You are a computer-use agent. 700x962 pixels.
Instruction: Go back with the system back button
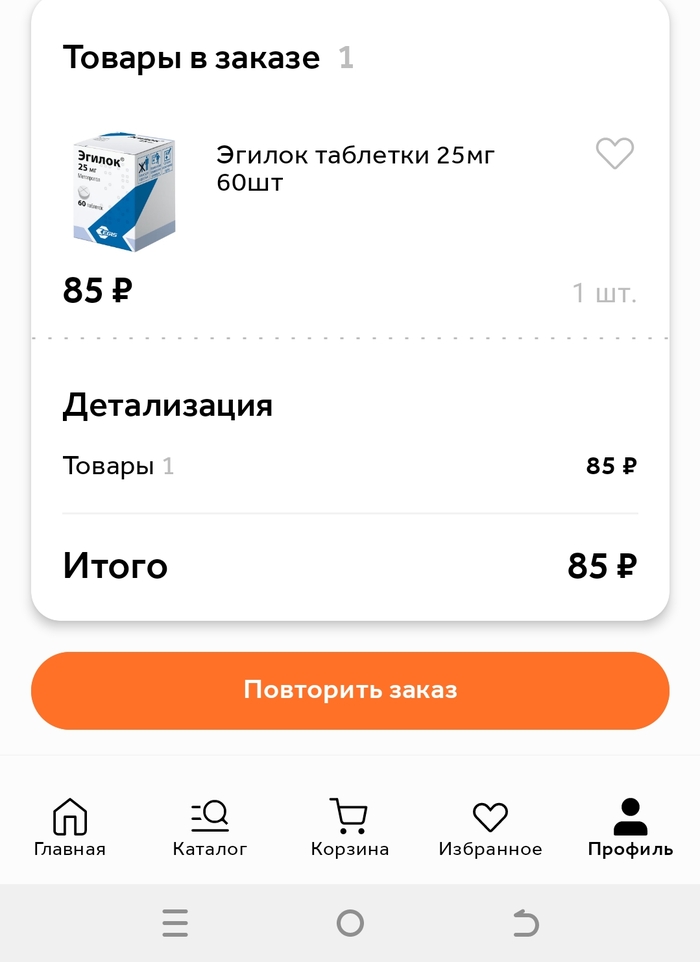[x=525, y=924]
